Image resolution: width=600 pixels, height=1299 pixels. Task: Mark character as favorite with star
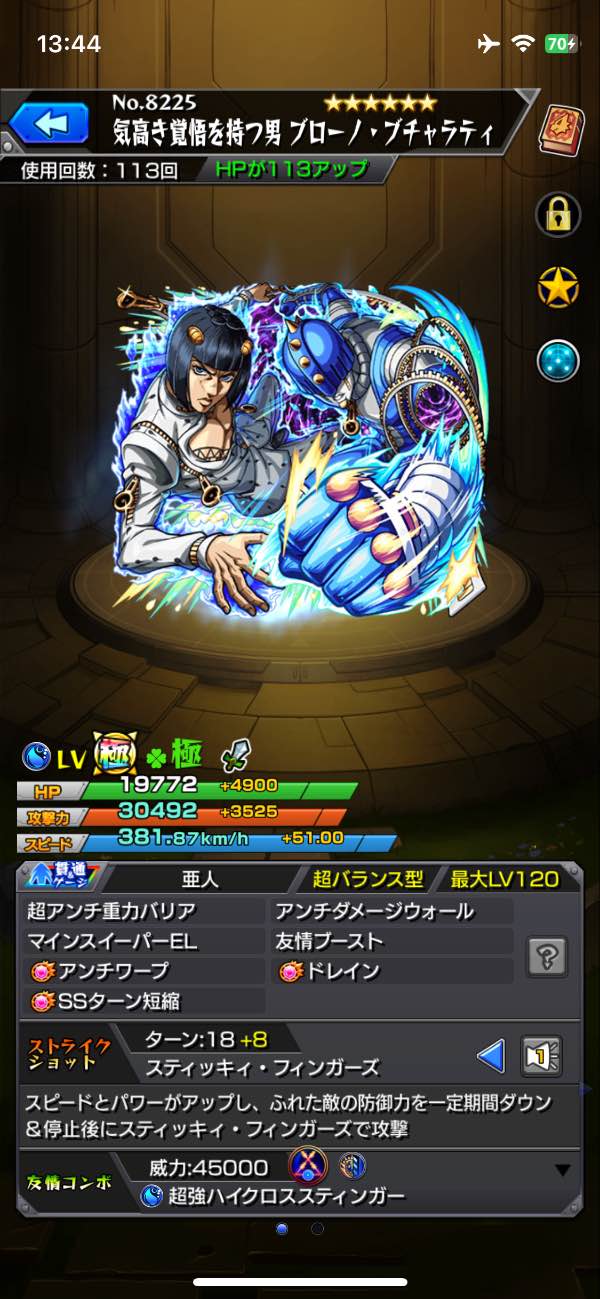(558, 288)
